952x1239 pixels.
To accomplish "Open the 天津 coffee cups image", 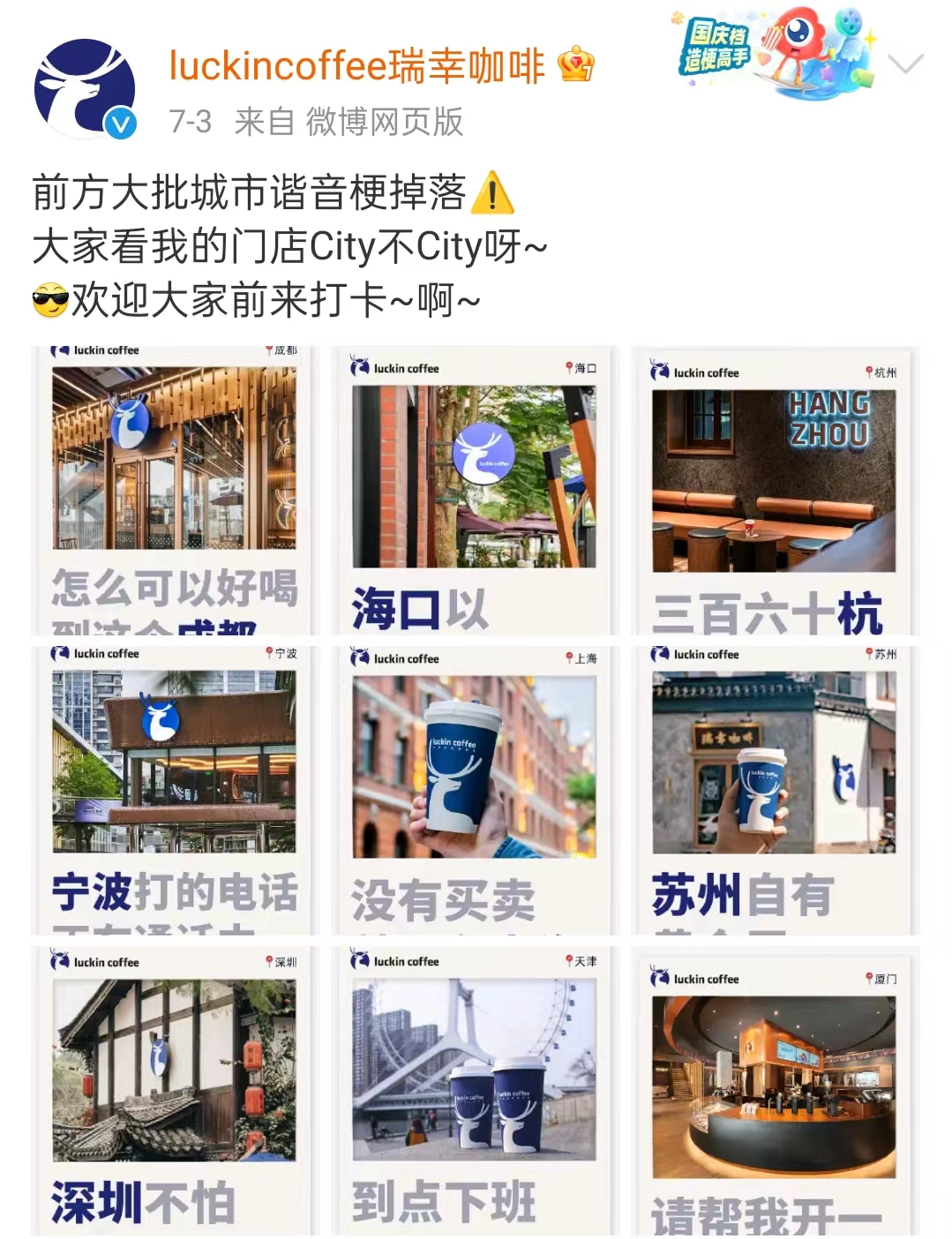I will point(475,1090).
